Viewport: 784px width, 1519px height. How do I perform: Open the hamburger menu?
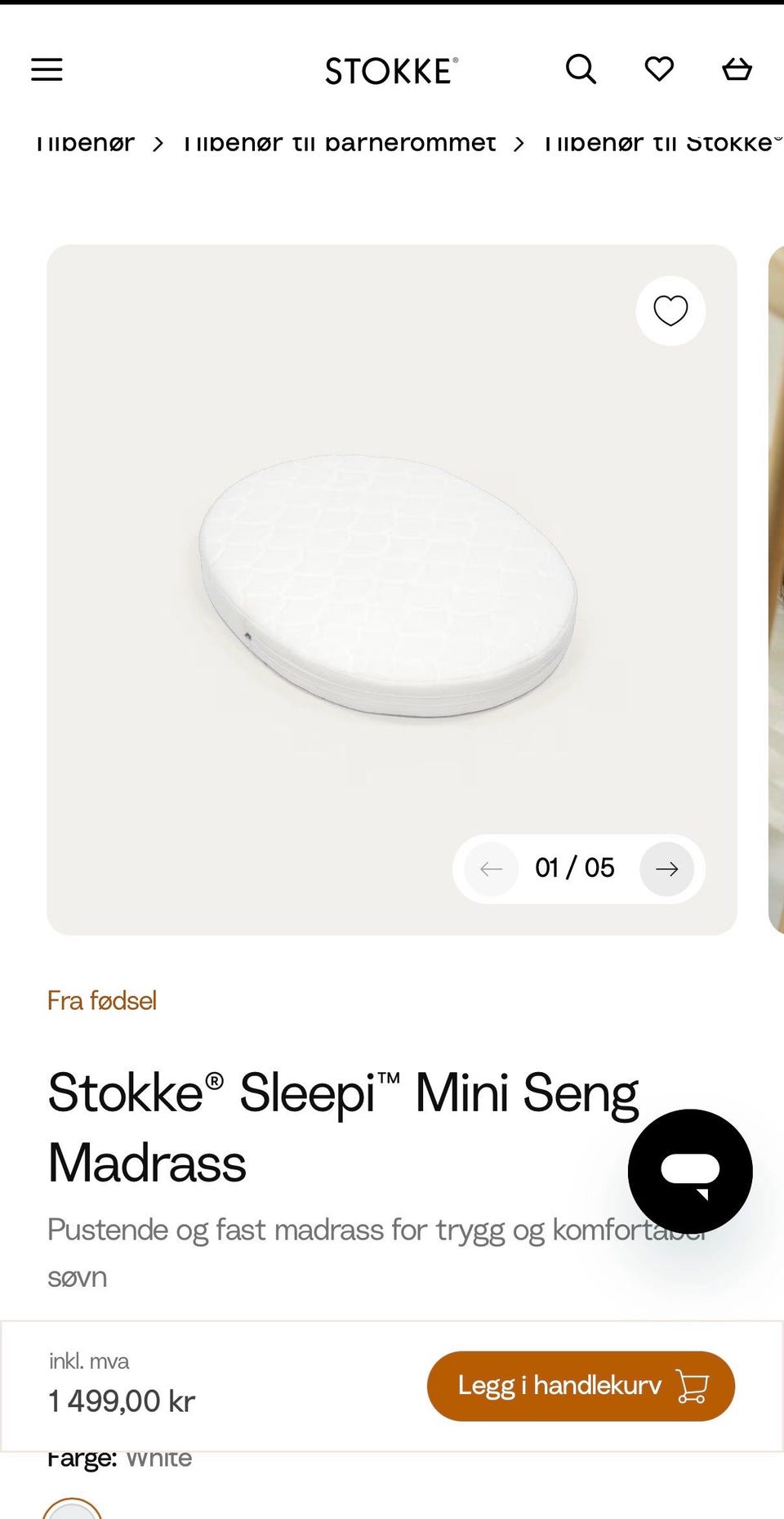[47, 69]
